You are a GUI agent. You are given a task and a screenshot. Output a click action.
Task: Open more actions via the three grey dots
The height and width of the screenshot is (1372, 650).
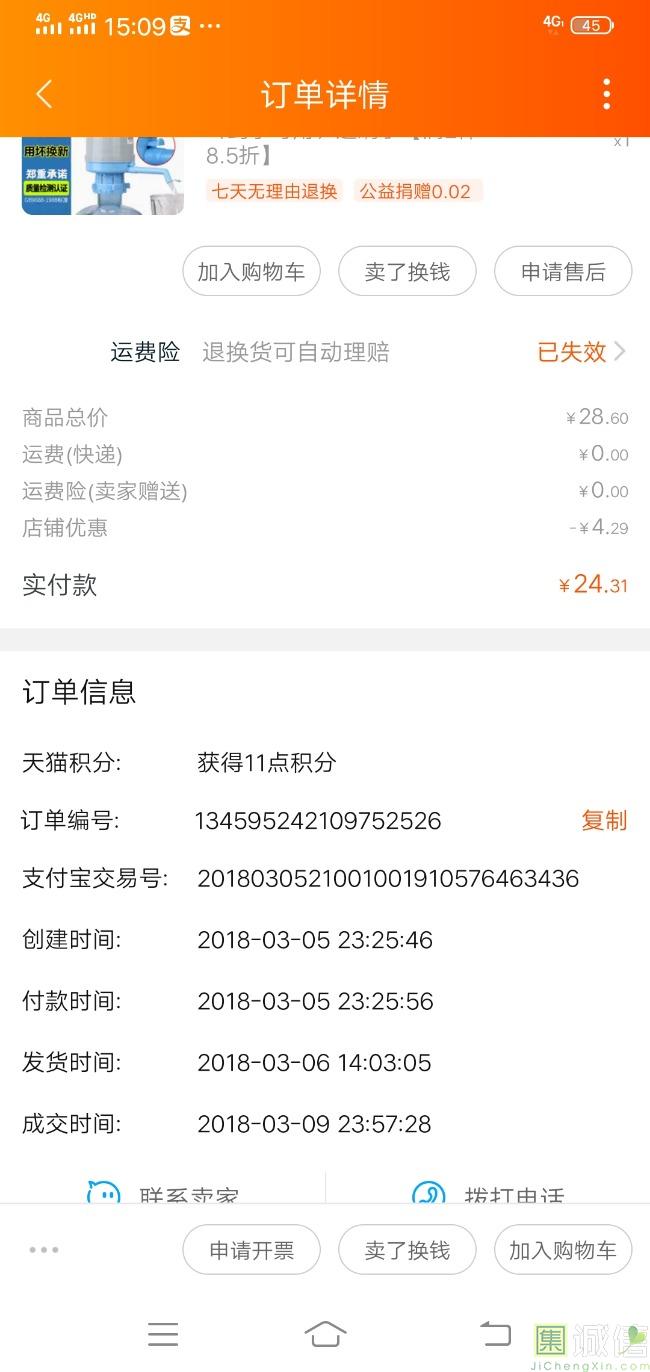pos(44,1250)
